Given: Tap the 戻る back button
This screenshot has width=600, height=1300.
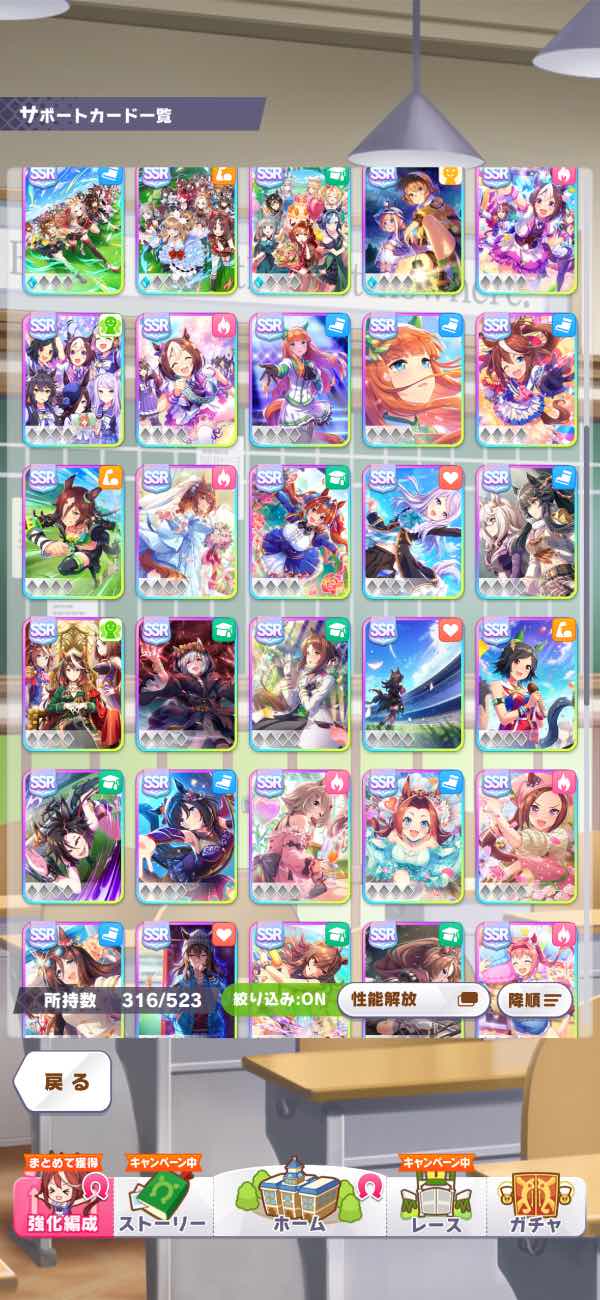Looking at the screenshot, I should point(62,1082).
